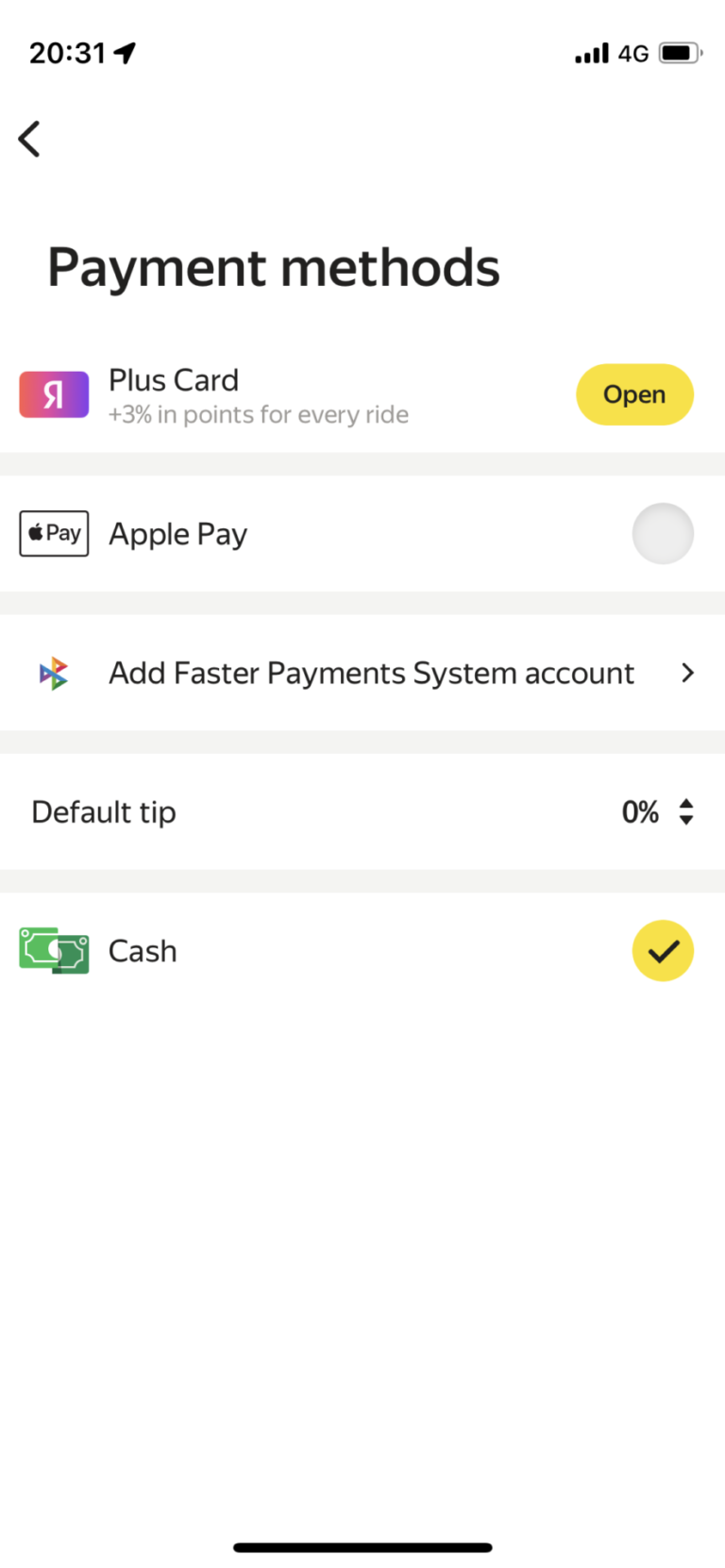Click the Plus Card points description link
The image size is (725, 1568).
pyautogui.click(x=259, y=414)
